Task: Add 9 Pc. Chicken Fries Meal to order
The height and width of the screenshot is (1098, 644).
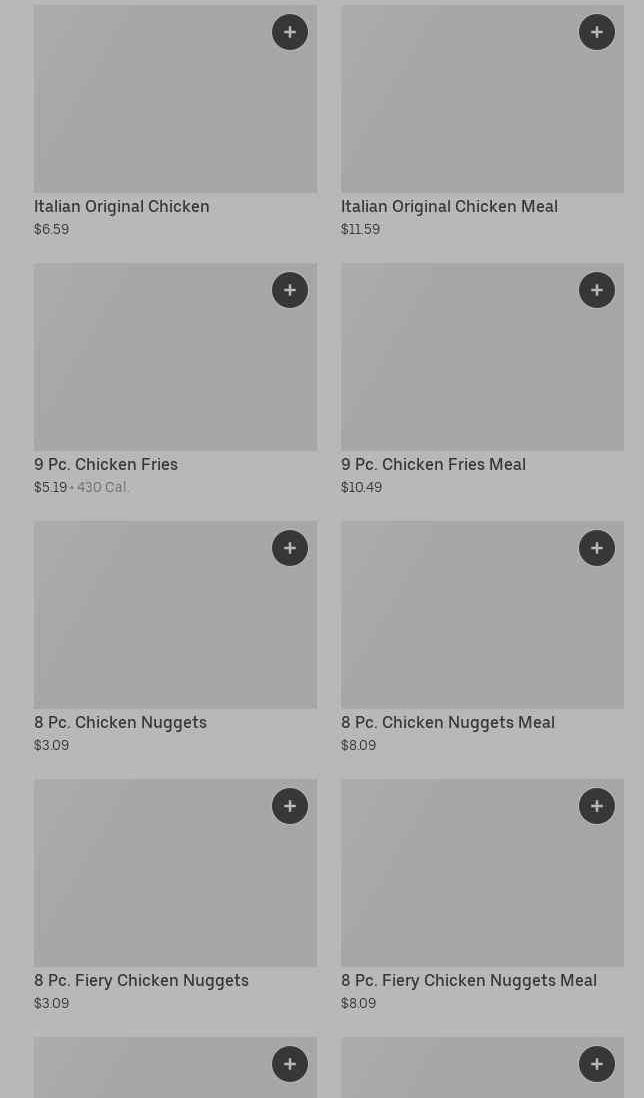Action: point(597,290)
